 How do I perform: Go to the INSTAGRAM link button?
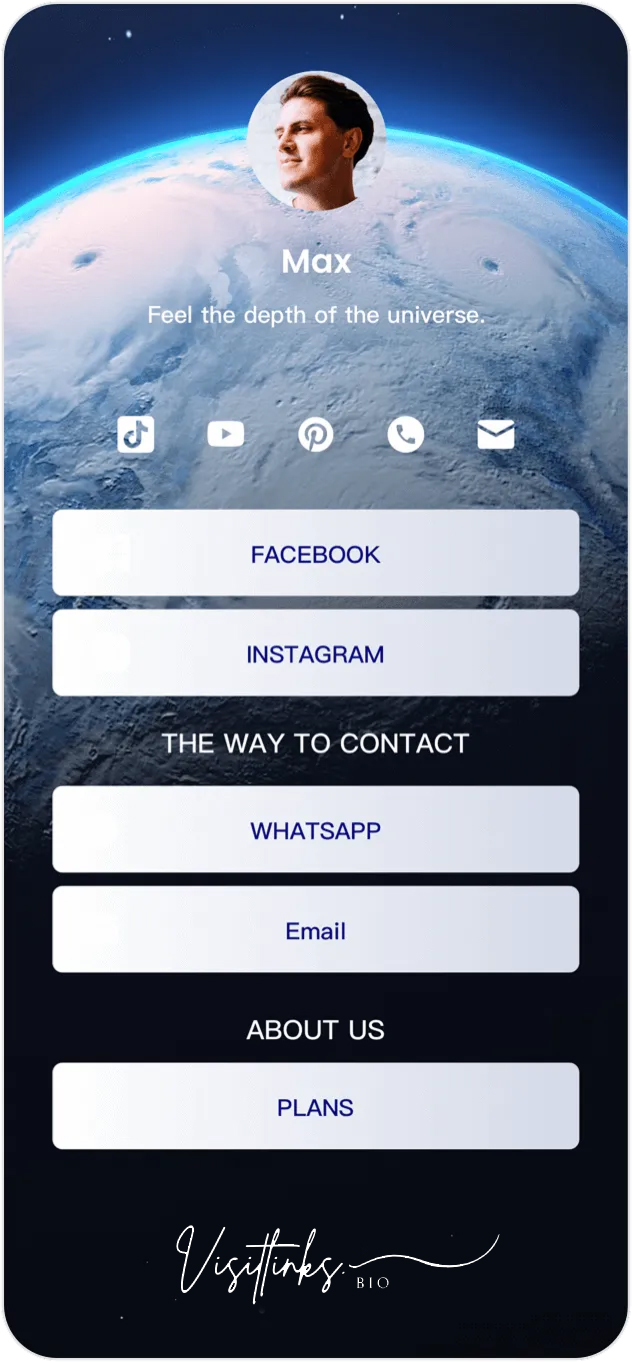316,654
